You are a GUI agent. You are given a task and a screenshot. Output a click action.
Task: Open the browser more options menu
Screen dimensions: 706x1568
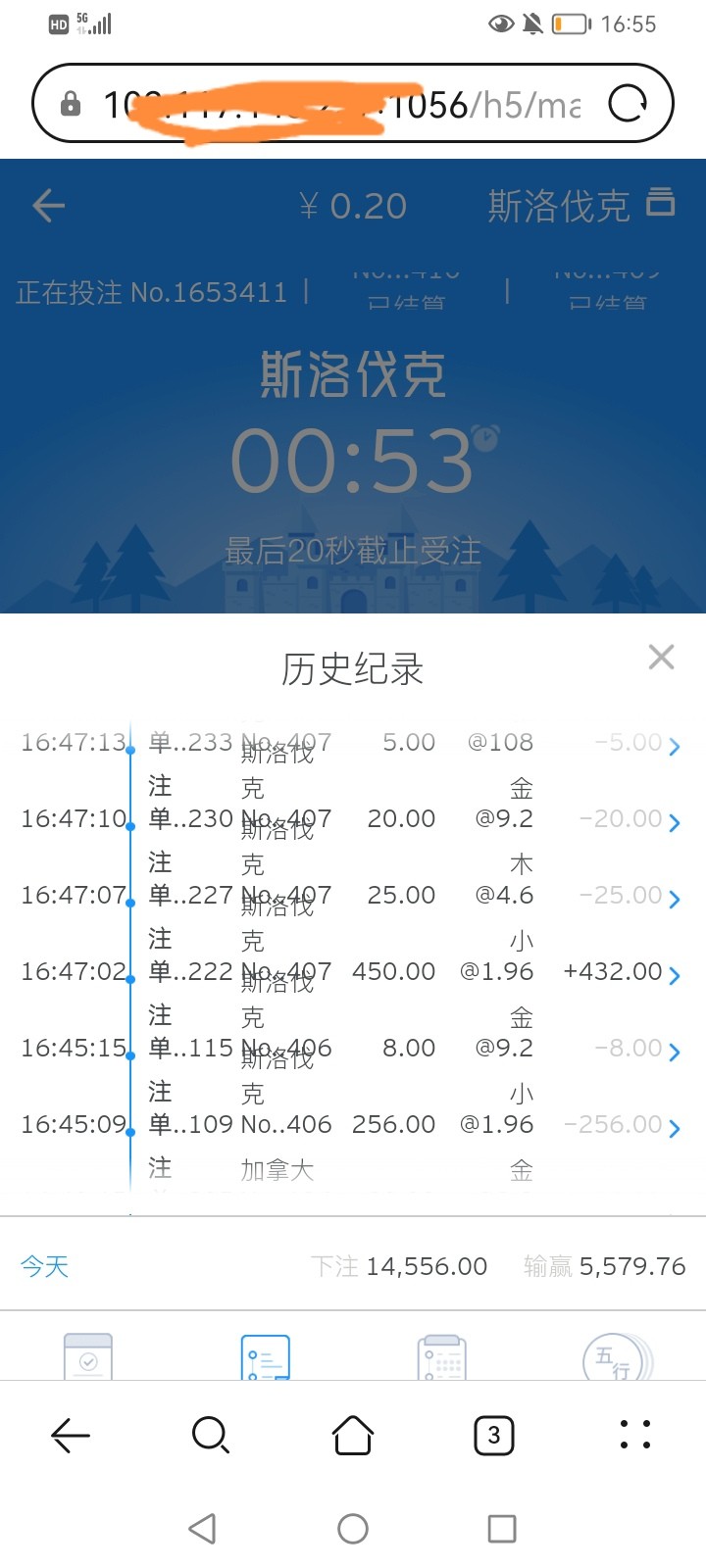coord(635,1435)
